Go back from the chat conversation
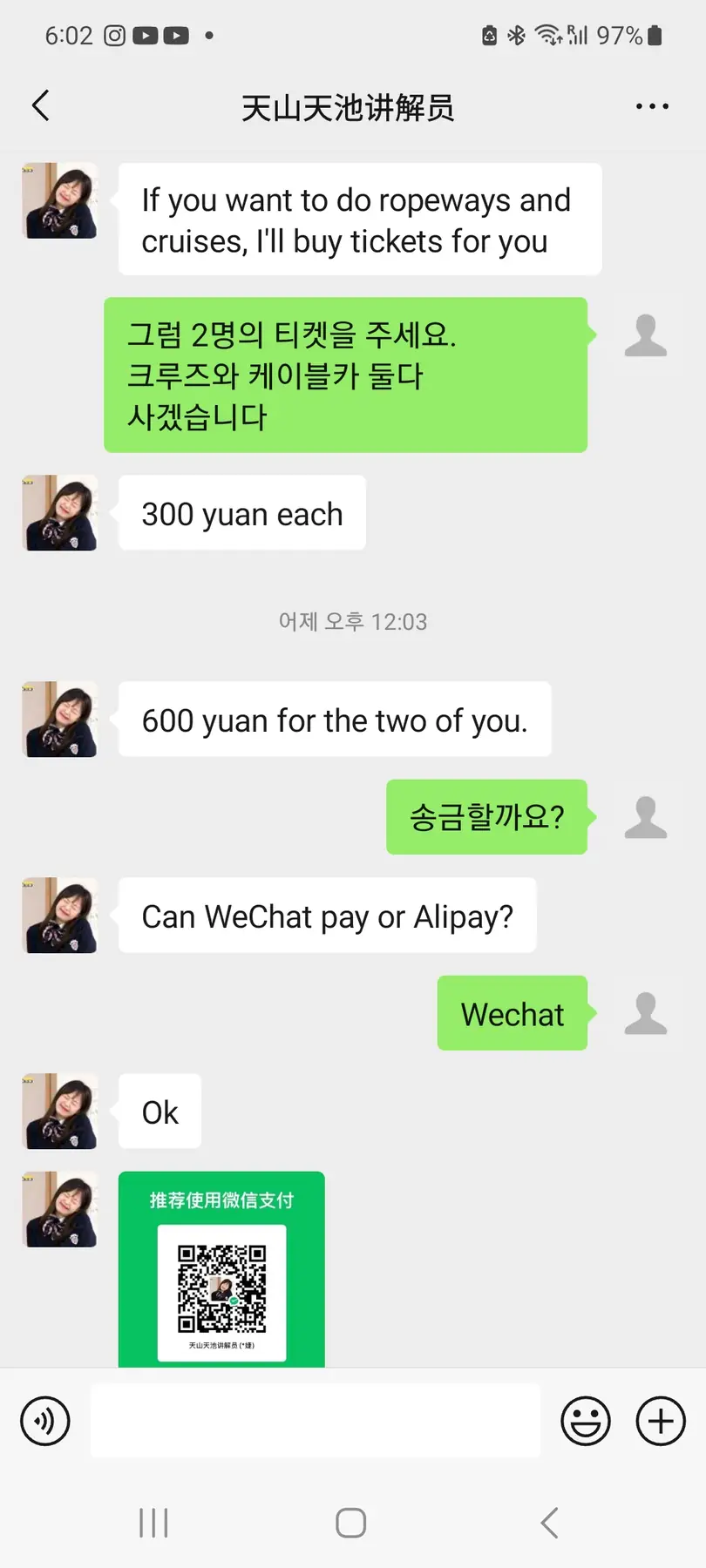Screen dimensions: 706x1568 41,106
